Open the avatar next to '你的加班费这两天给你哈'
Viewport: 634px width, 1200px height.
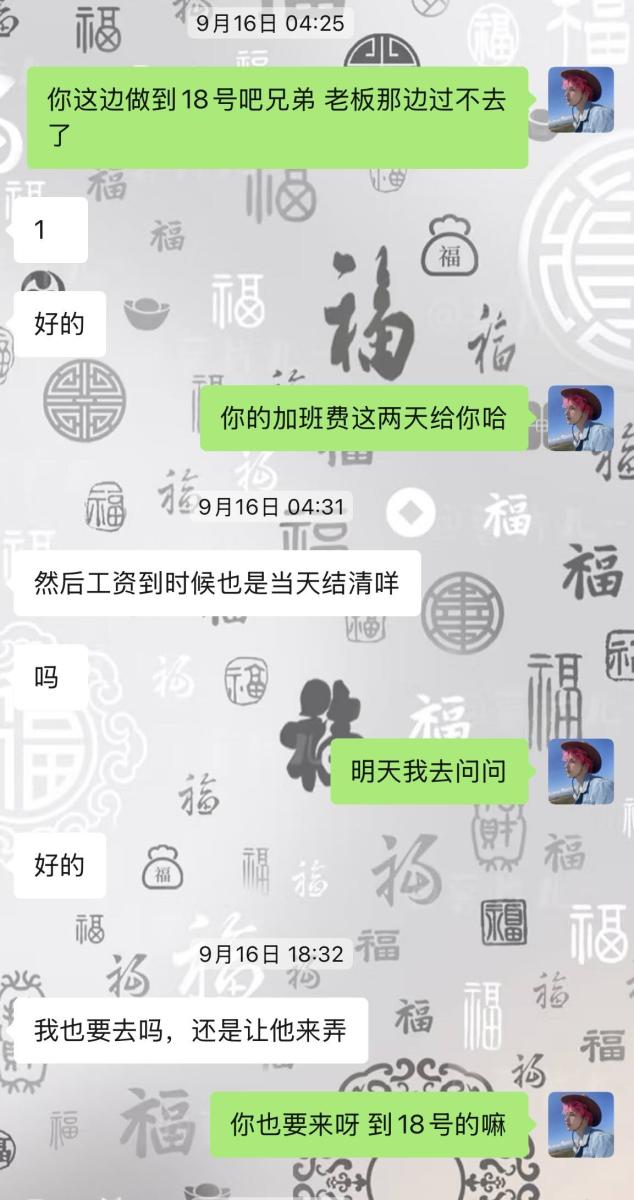[581, 418]
